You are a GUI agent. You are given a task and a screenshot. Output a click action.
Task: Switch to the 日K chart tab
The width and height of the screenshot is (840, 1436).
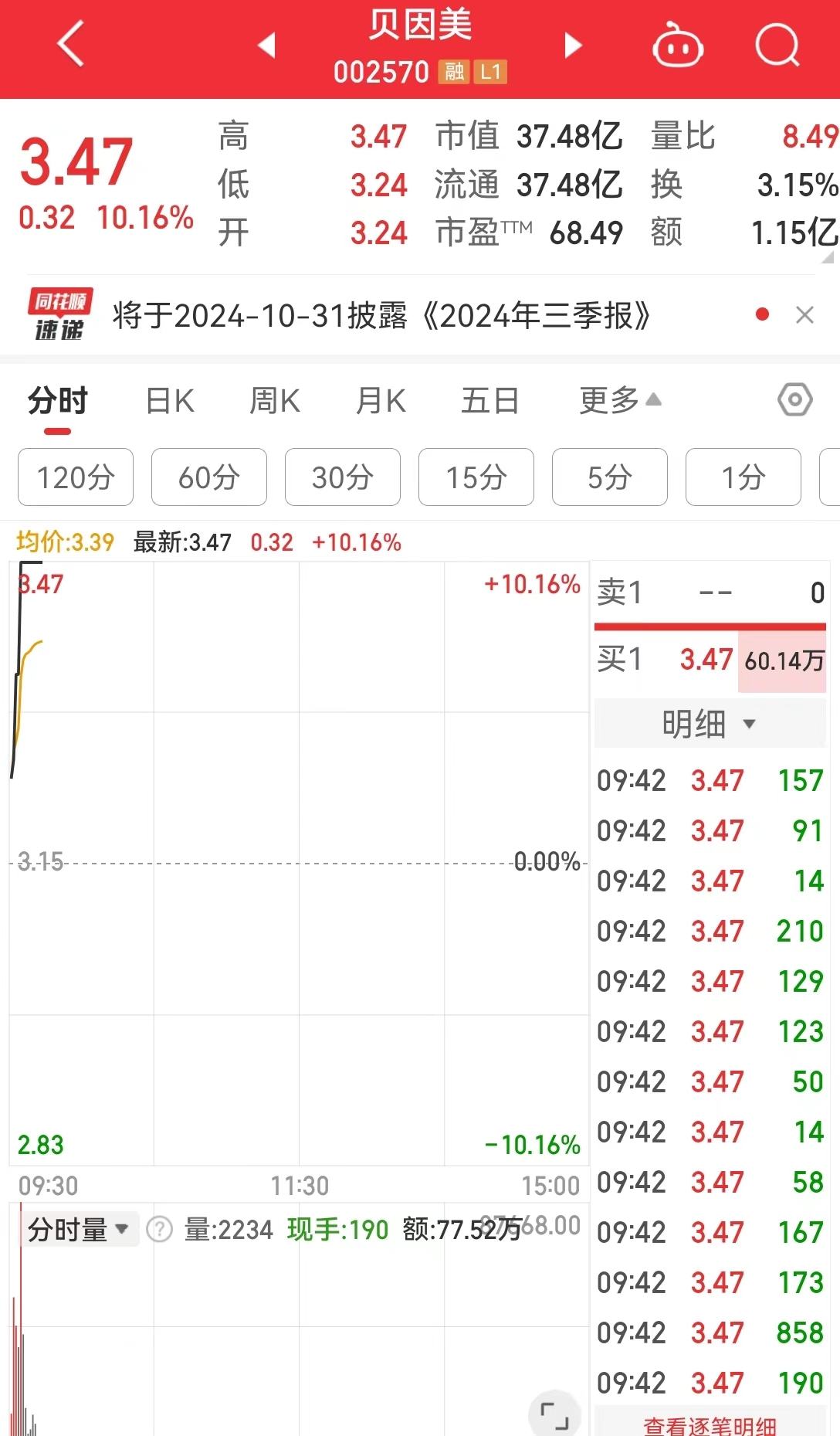[x=170, y=401]
